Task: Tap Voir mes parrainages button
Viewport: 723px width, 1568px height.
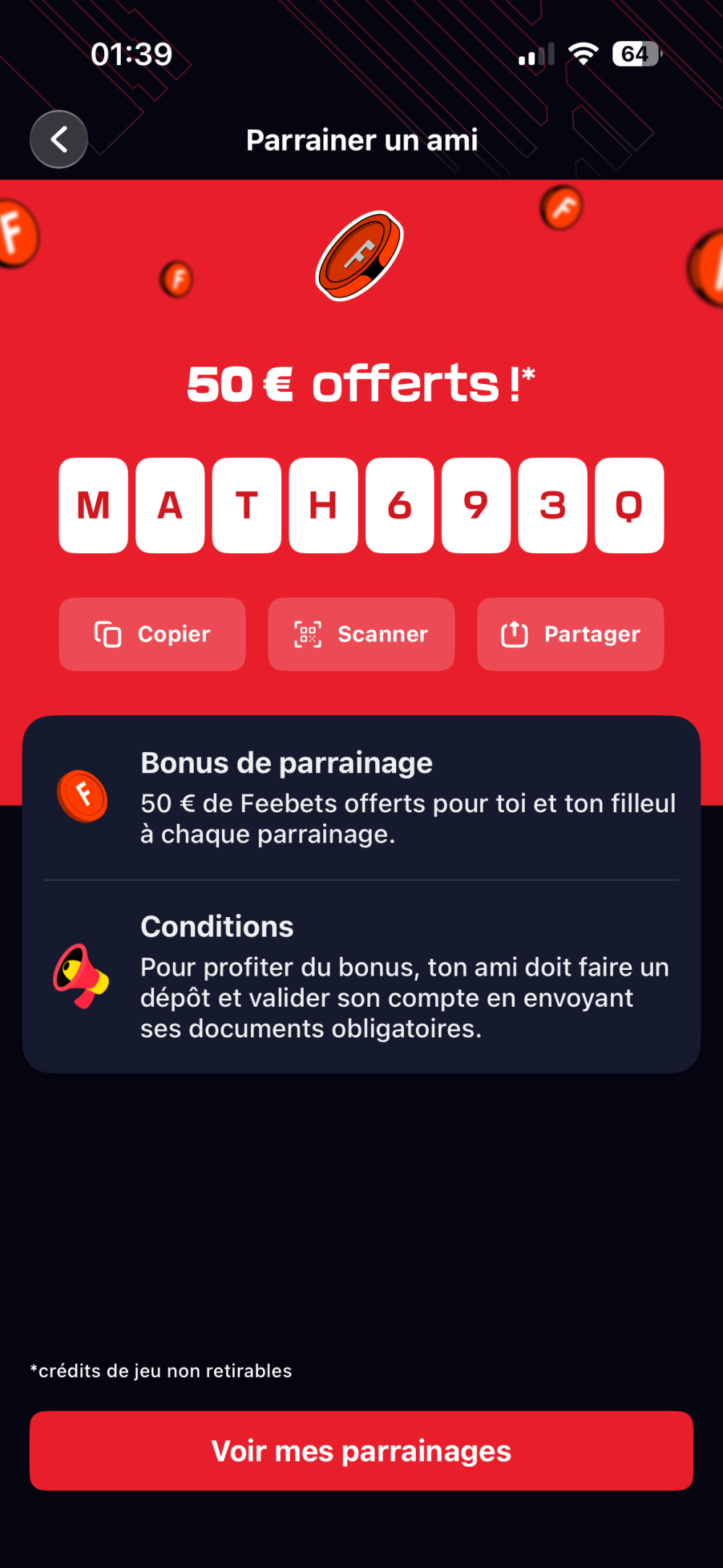Action: click(361, 1451)
